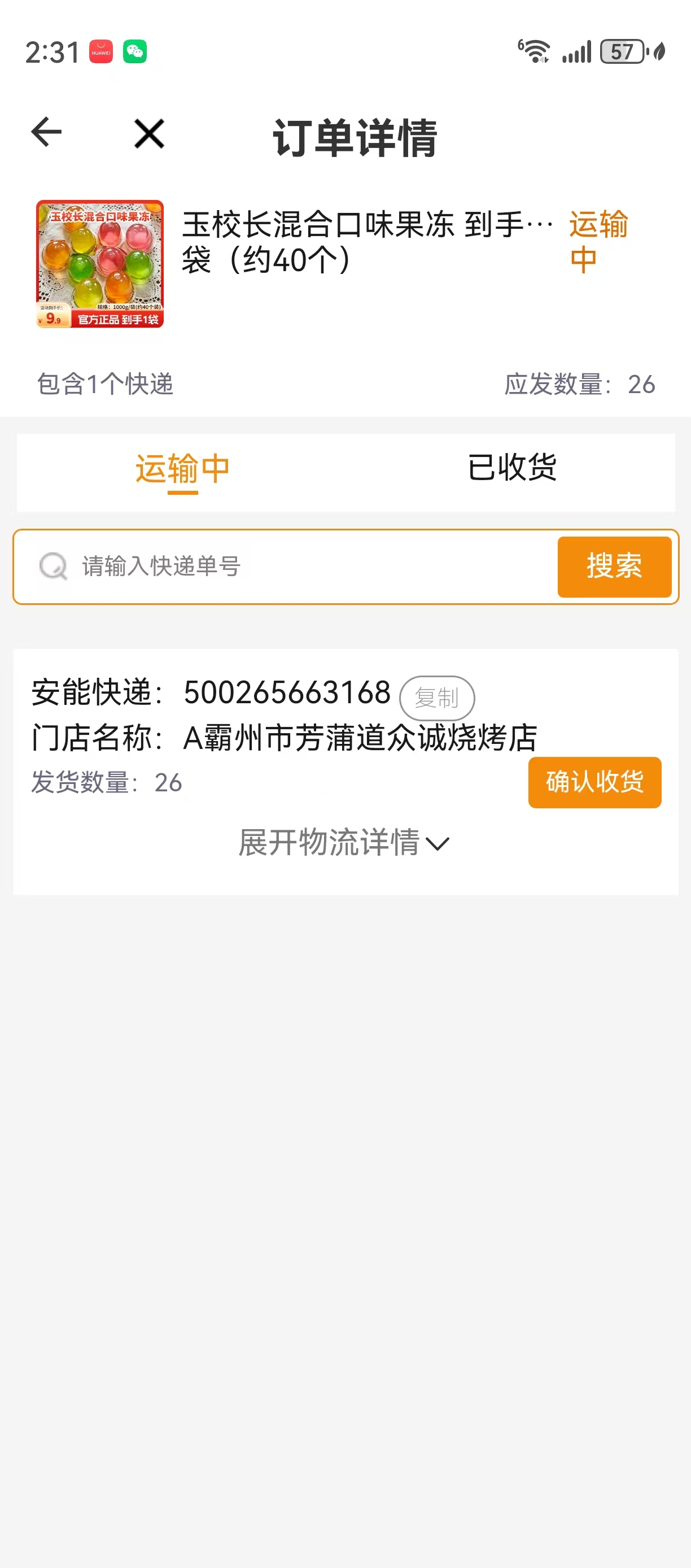Screen dimensions: 691x1568
Task: Switch to the 已收货 tab
Action: 511,468
